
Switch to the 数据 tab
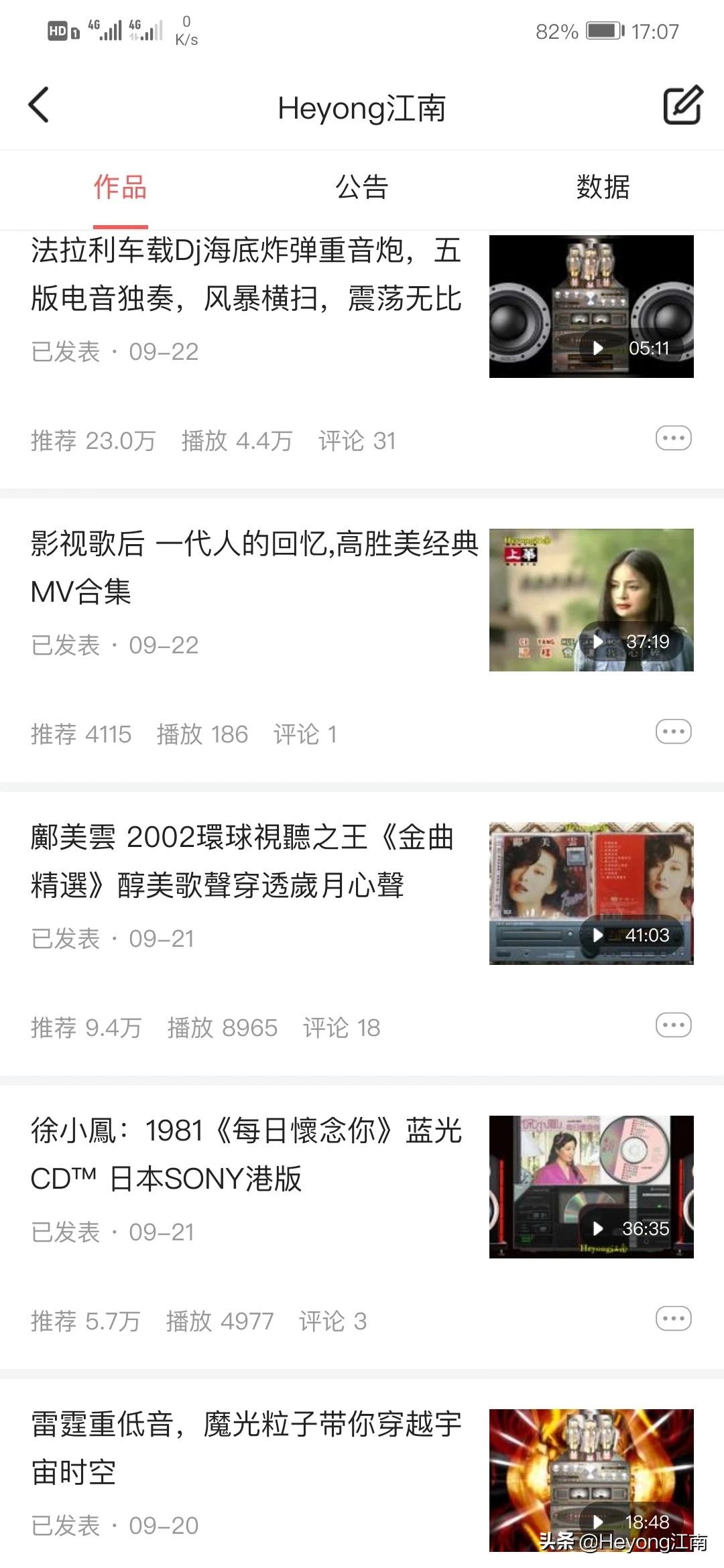click(x=603, y=187)
